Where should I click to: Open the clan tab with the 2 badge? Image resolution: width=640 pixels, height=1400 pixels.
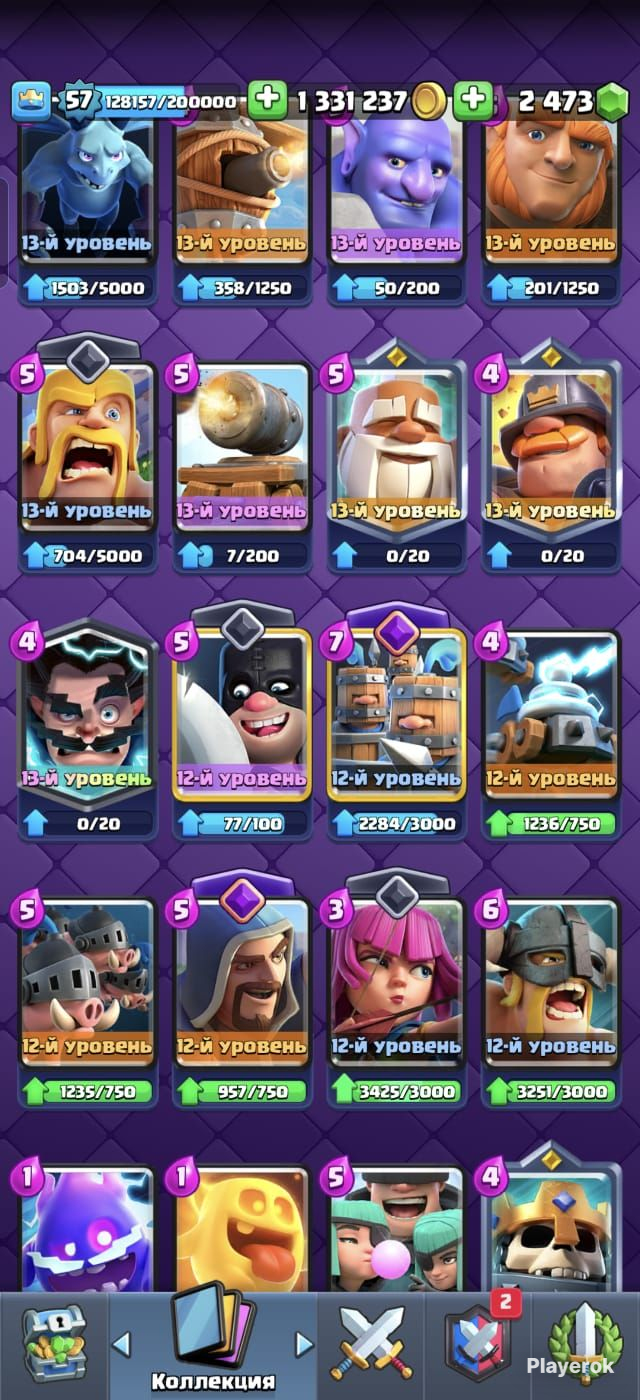[479, 1344]
